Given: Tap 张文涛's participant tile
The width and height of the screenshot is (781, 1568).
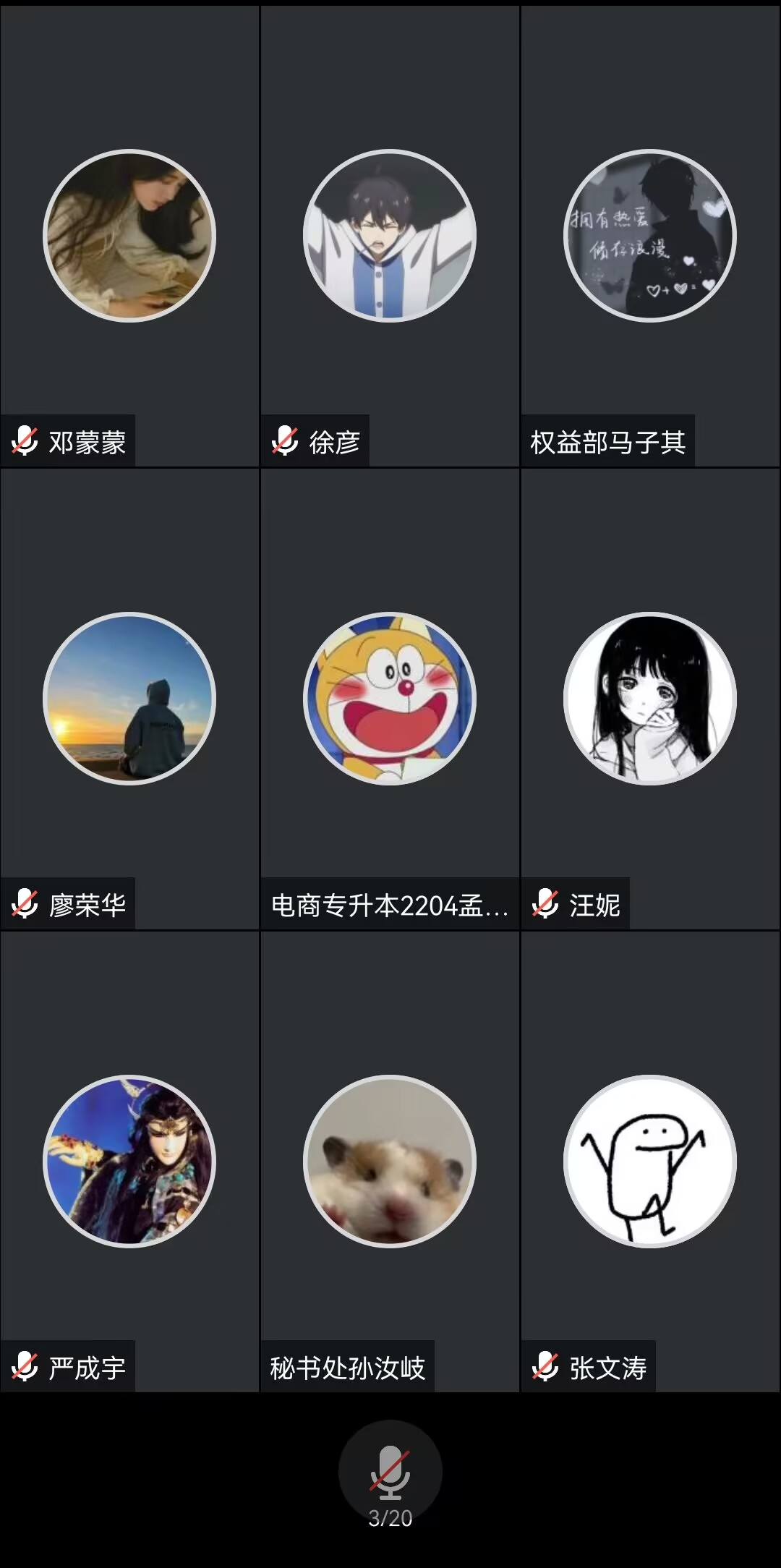Looking at the screenshot, I should 650,1162.
